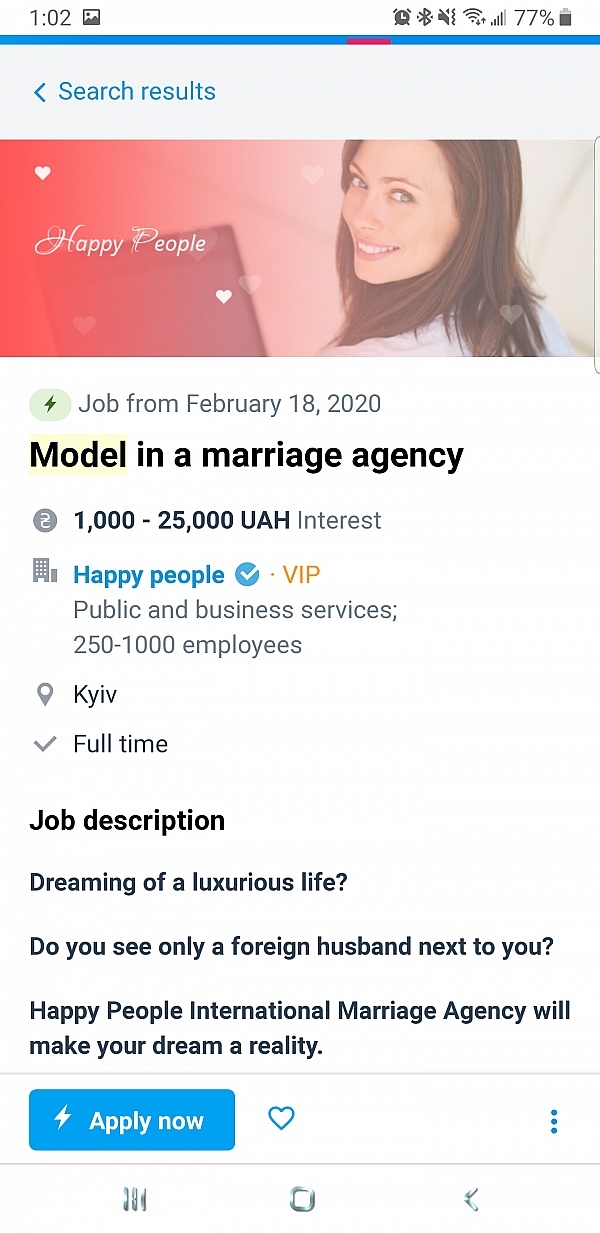Open the Happy people company page
600x1233 pixels.
point(149,575)
